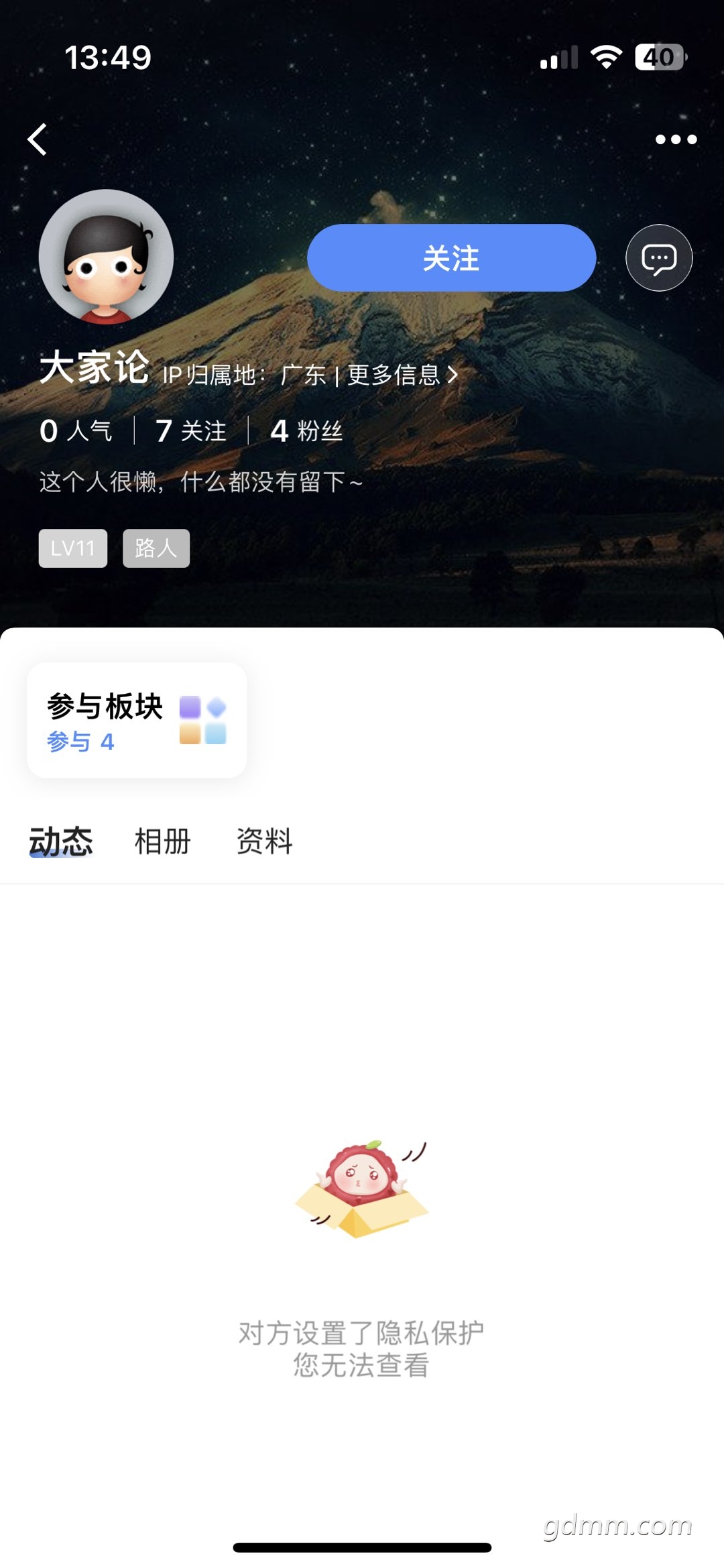Switch to the 动态 tab

(x=61, y=841)
